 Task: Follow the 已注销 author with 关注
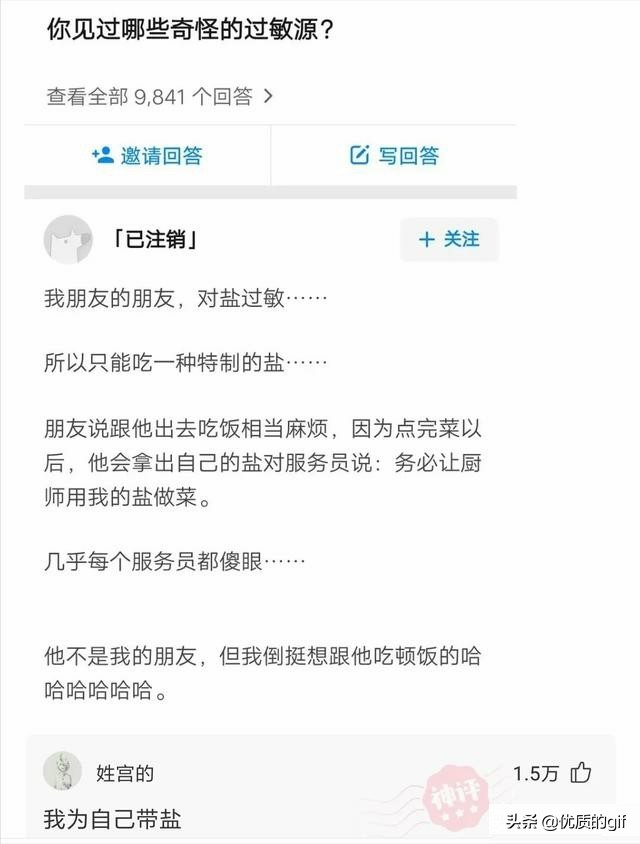(449, 239)
